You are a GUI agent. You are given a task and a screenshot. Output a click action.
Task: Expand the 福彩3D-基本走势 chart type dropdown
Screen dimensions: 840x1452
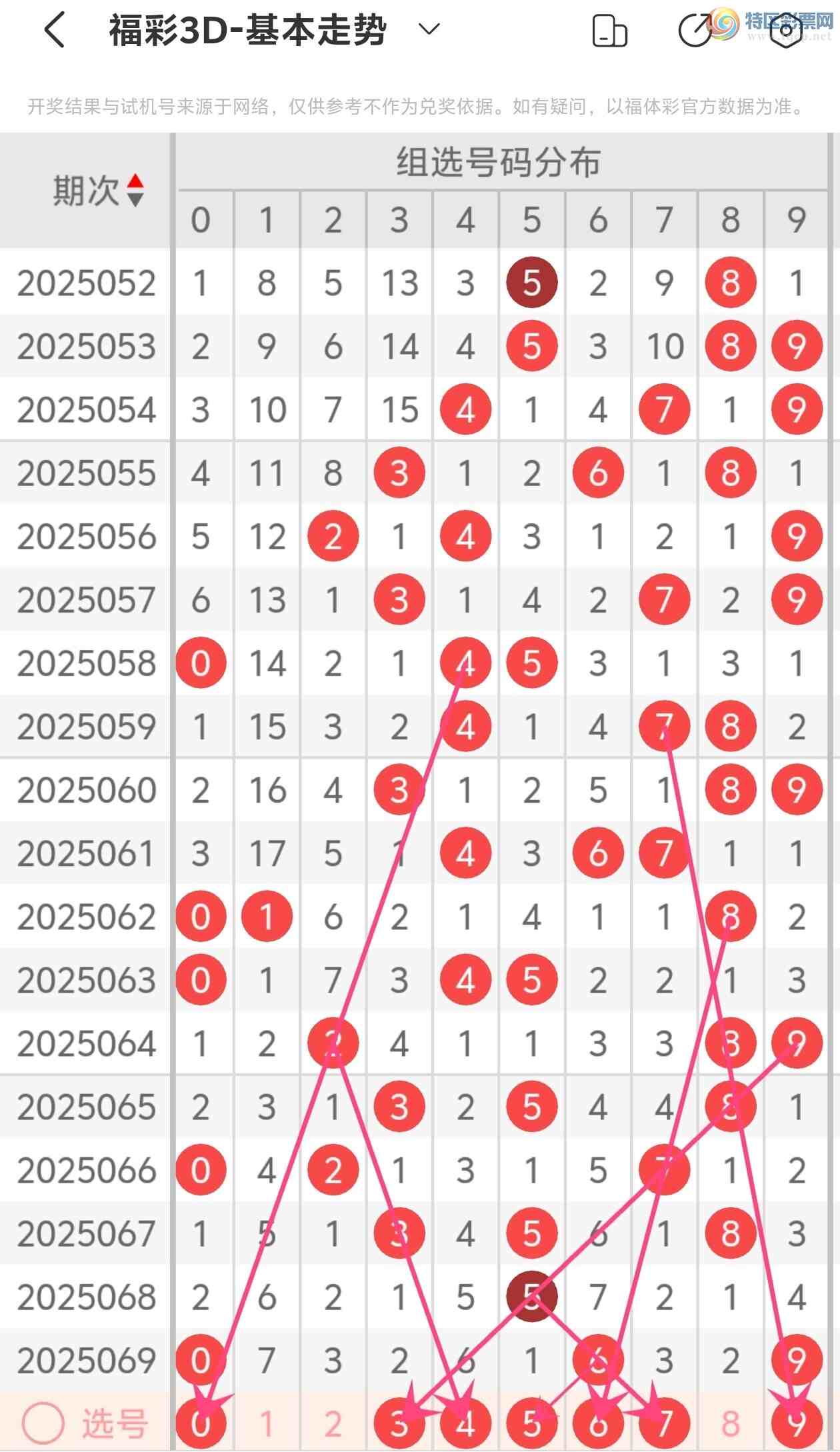429,29
